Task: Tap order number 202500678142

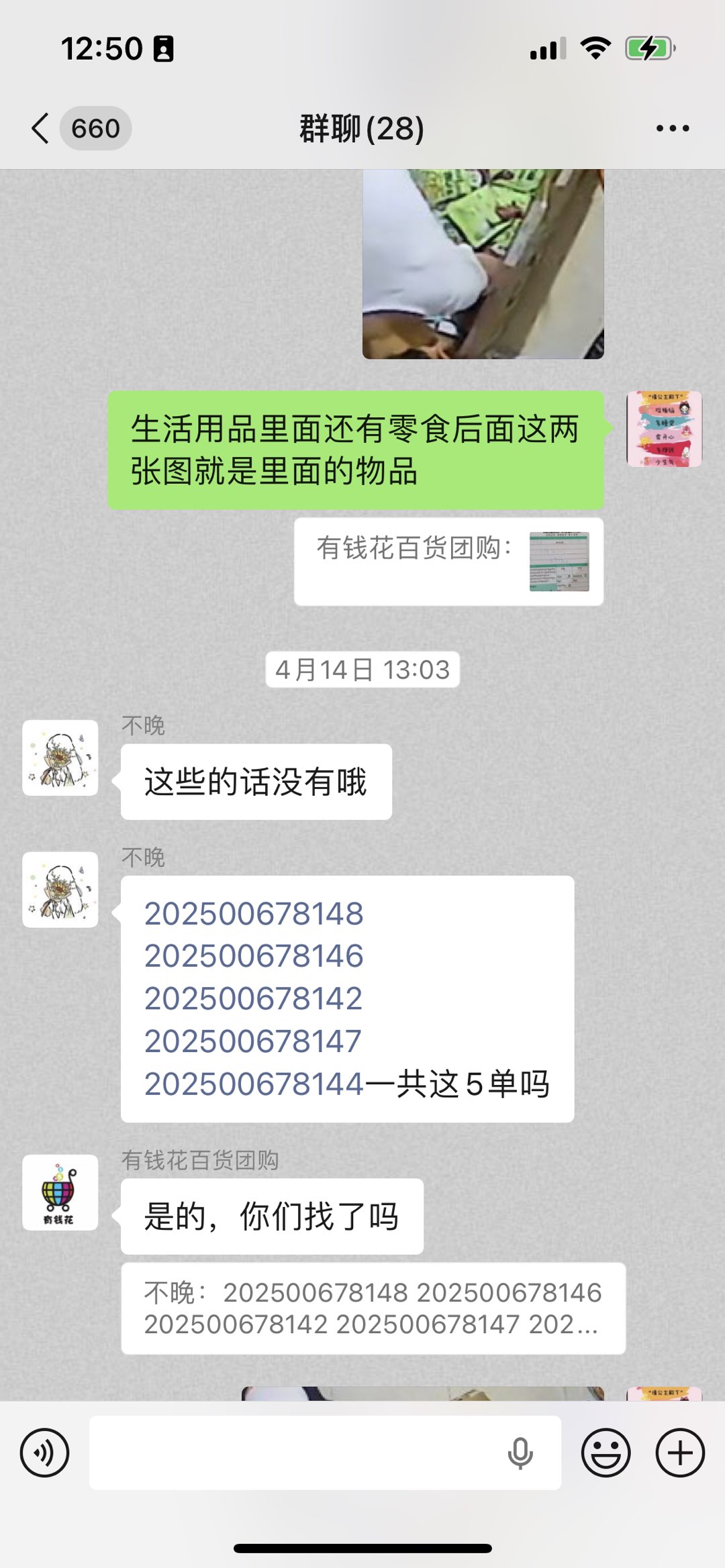Action: tap(254, 998)
